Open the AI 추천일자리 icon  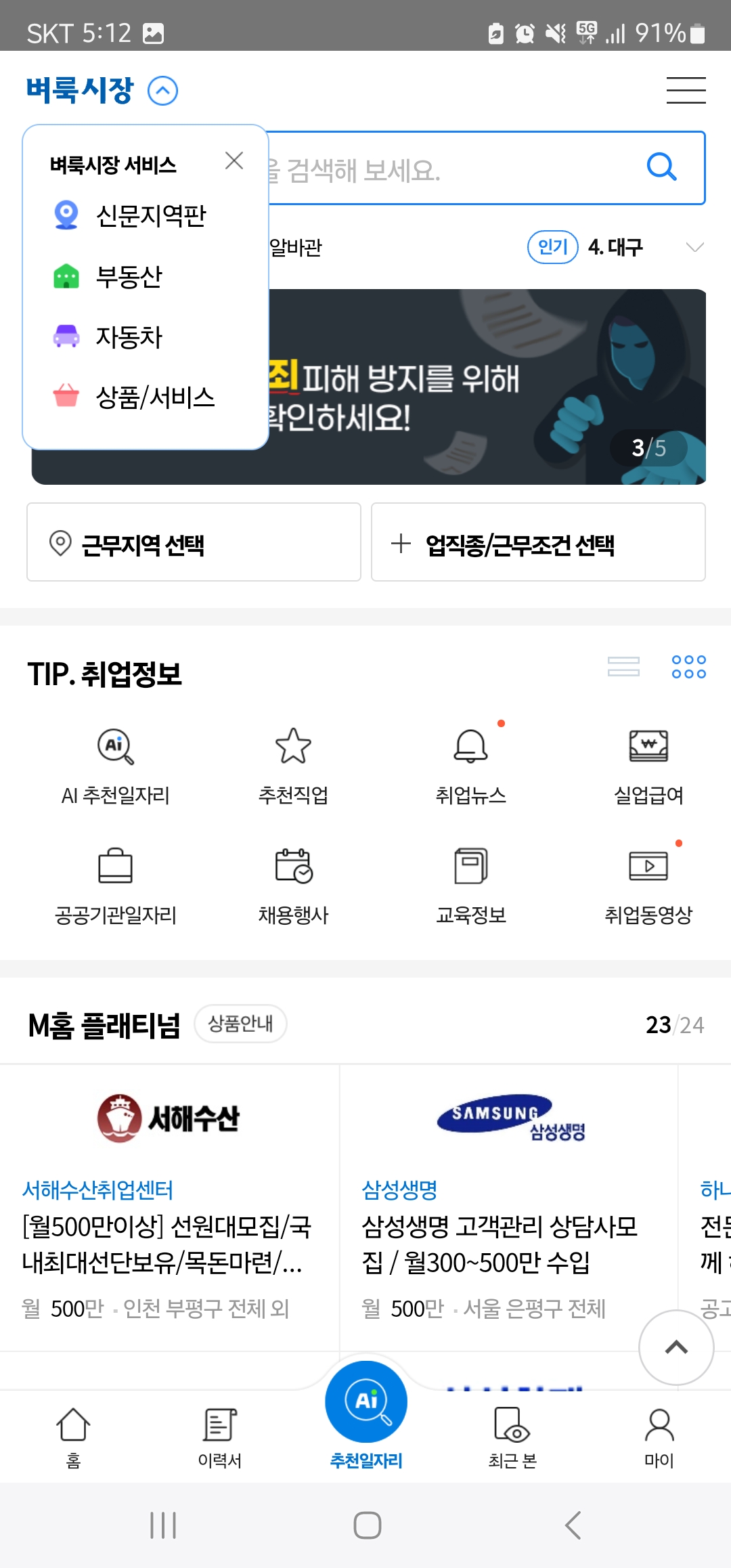coord(114,747)
